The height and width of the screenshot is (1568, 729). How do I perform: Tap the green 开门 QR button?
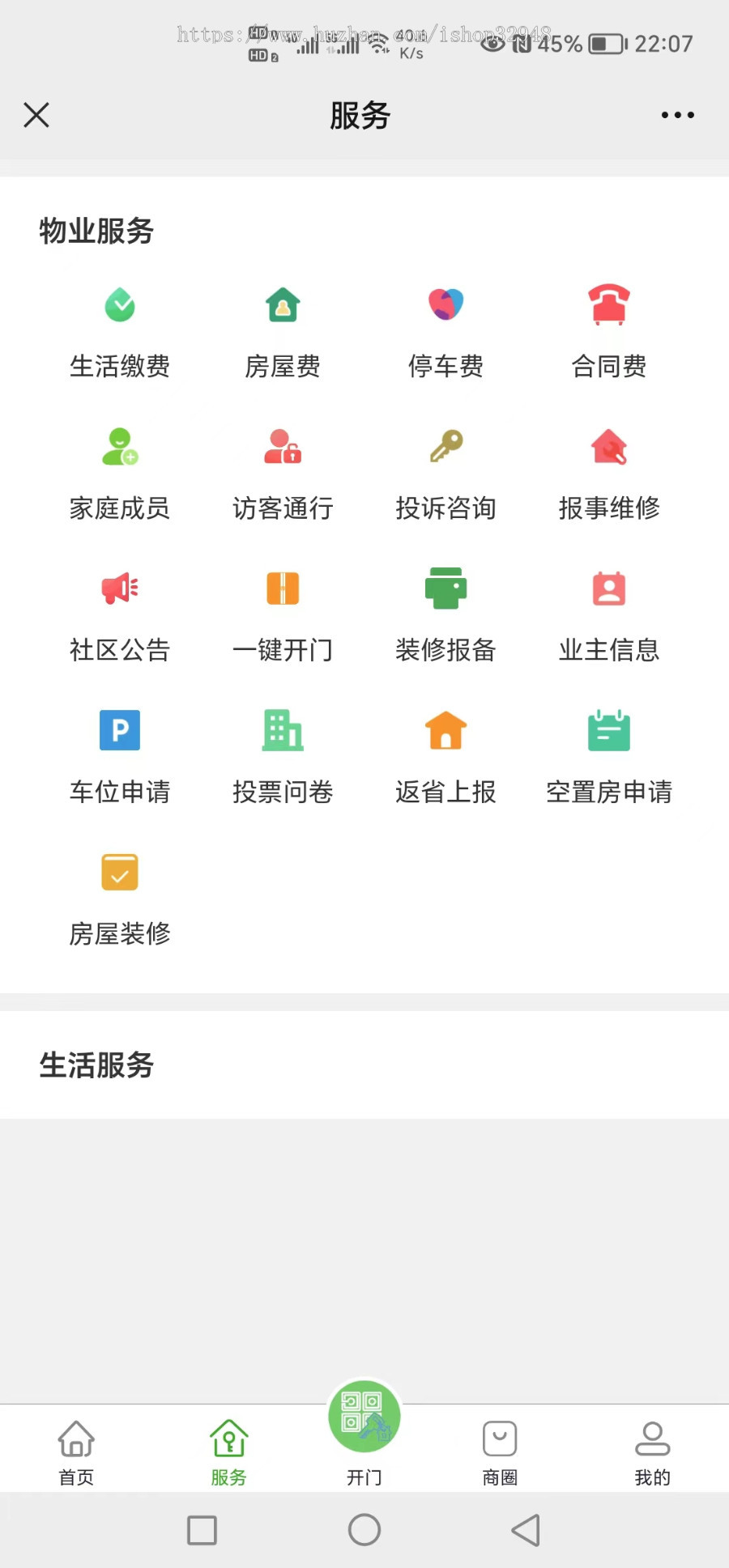pyautogui.click(x=364, y=1417)
